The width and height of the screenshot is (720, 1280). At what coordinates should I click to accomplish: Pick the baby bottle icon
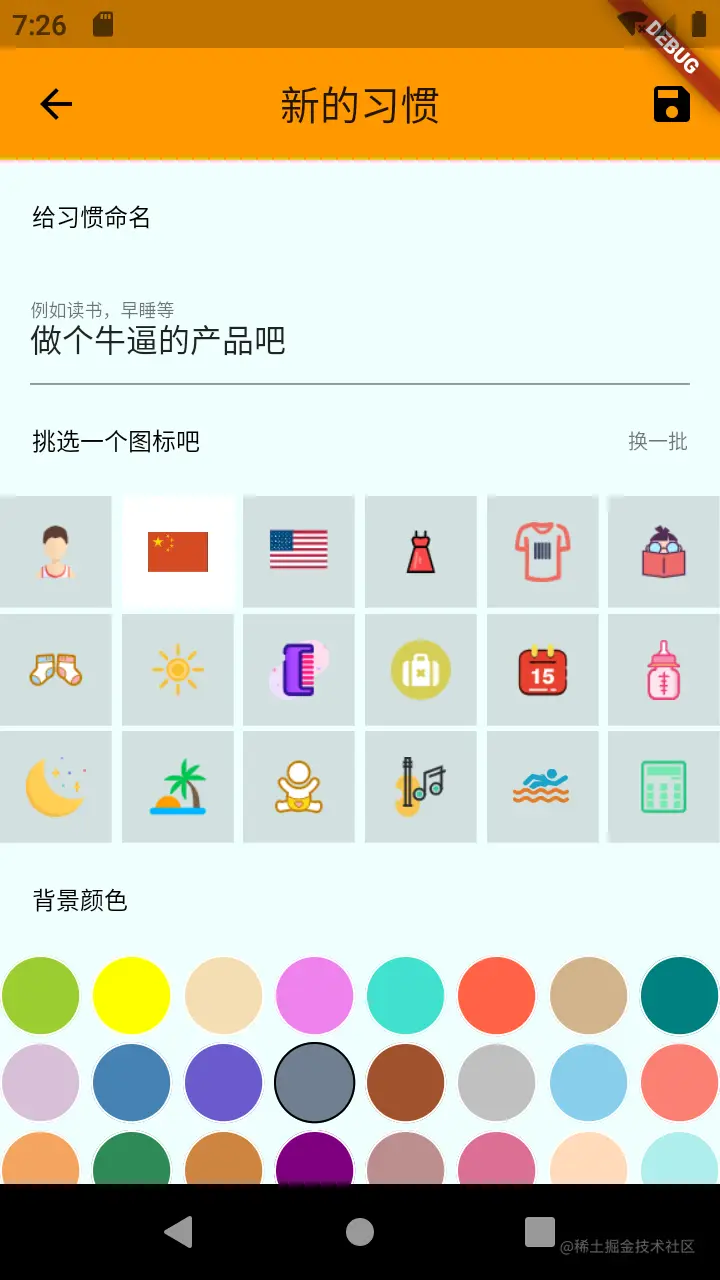663,669
